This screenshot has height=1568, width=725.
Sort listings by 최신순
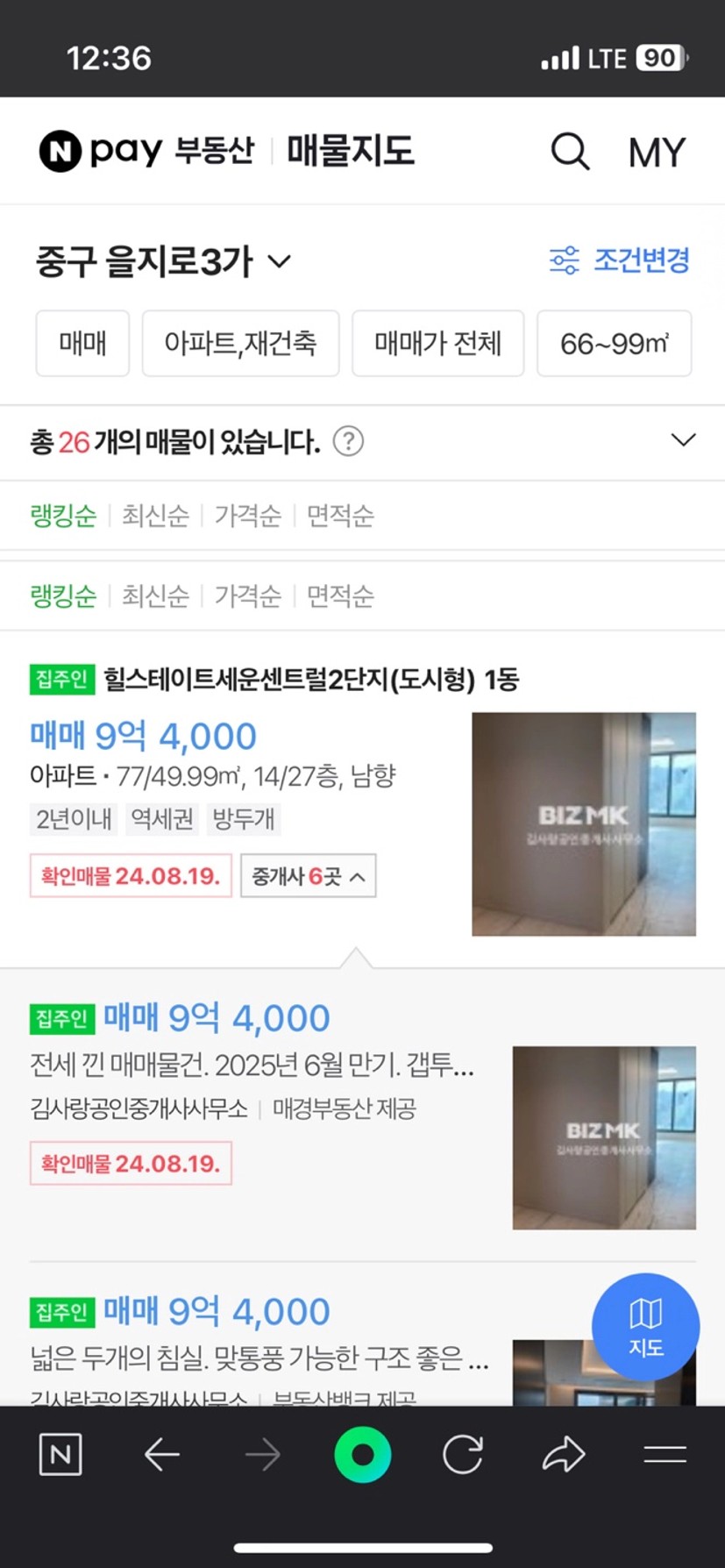click(x=155, y=595)
